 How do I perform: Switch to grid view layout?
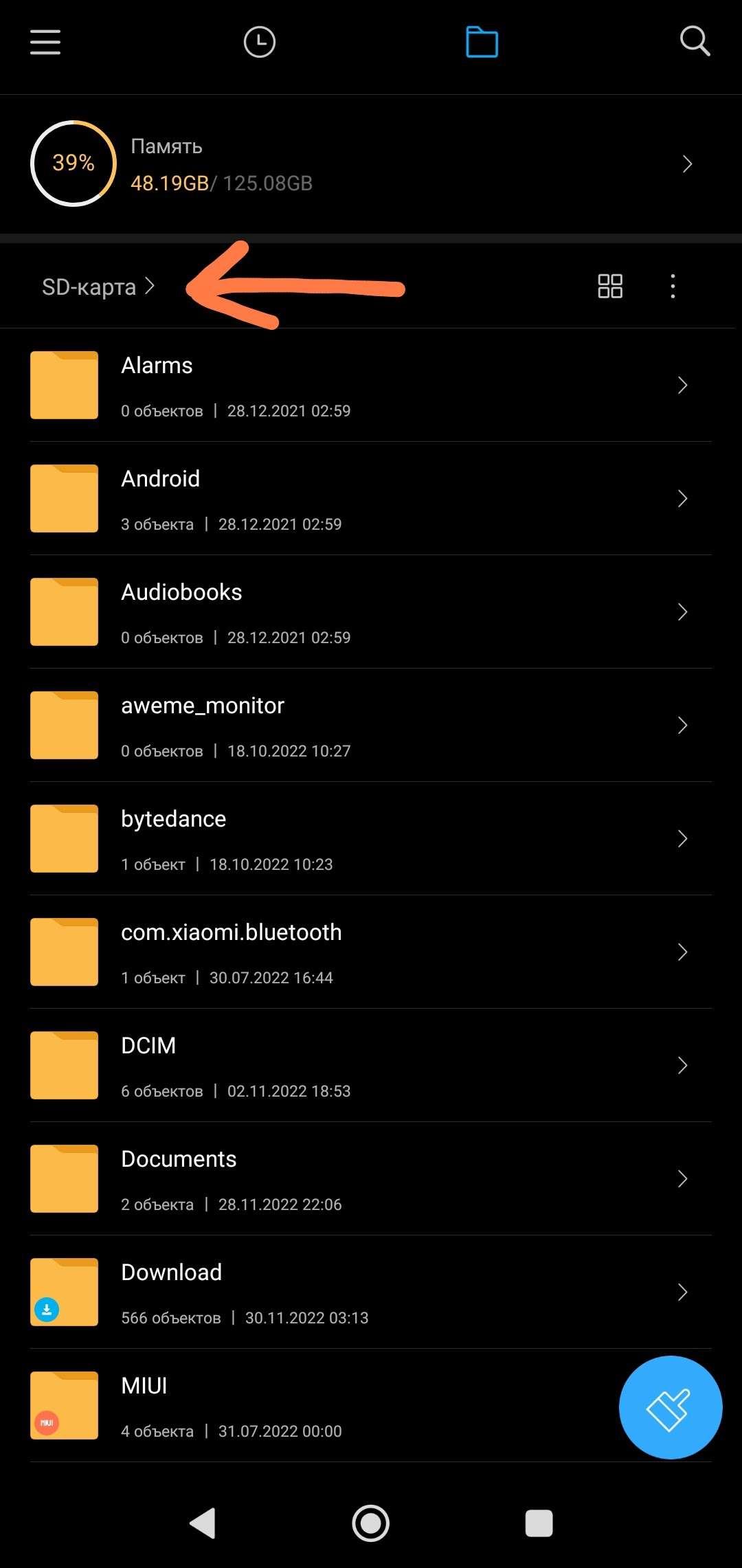pyautogui.click(x=609, y=286)
